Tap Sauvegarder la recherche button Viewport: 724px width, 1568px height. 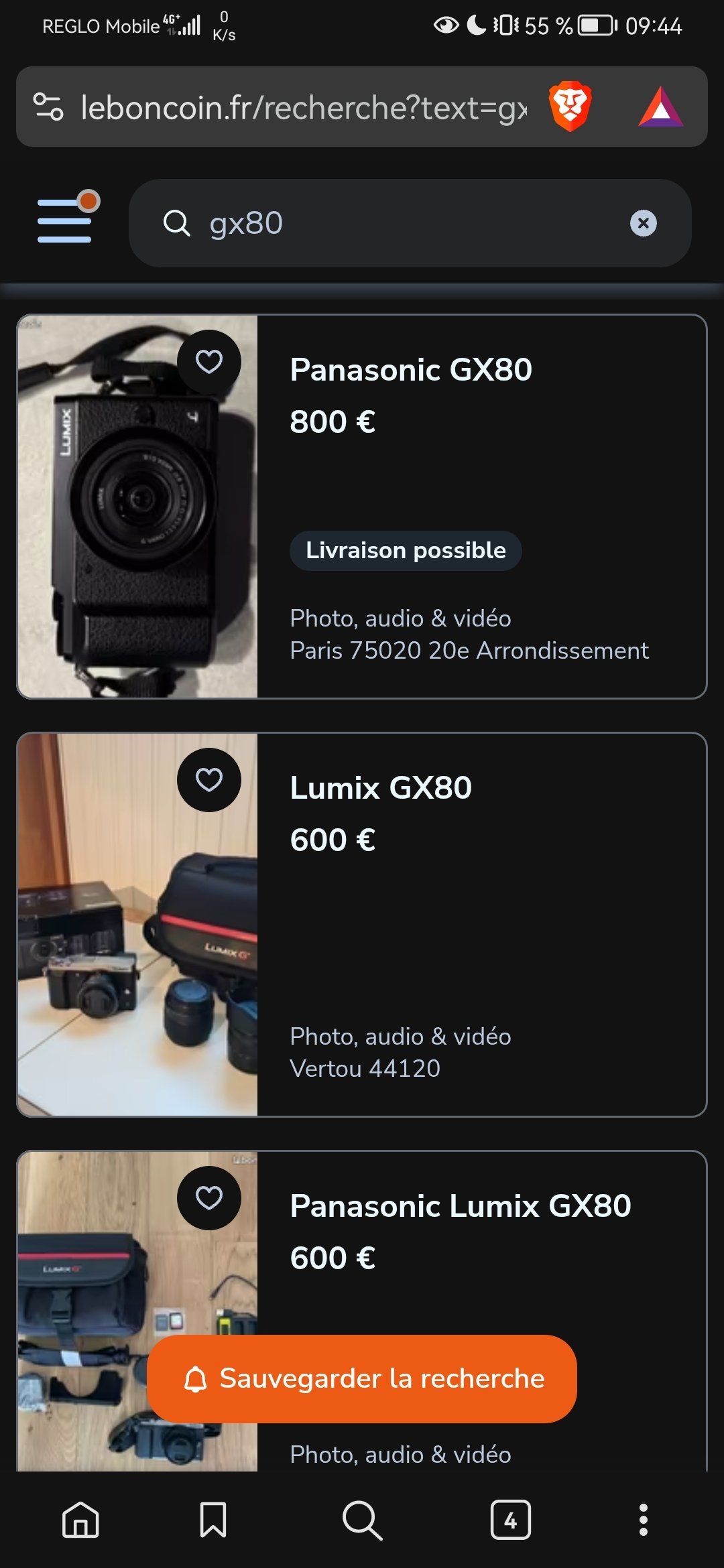click(362, 1379)
